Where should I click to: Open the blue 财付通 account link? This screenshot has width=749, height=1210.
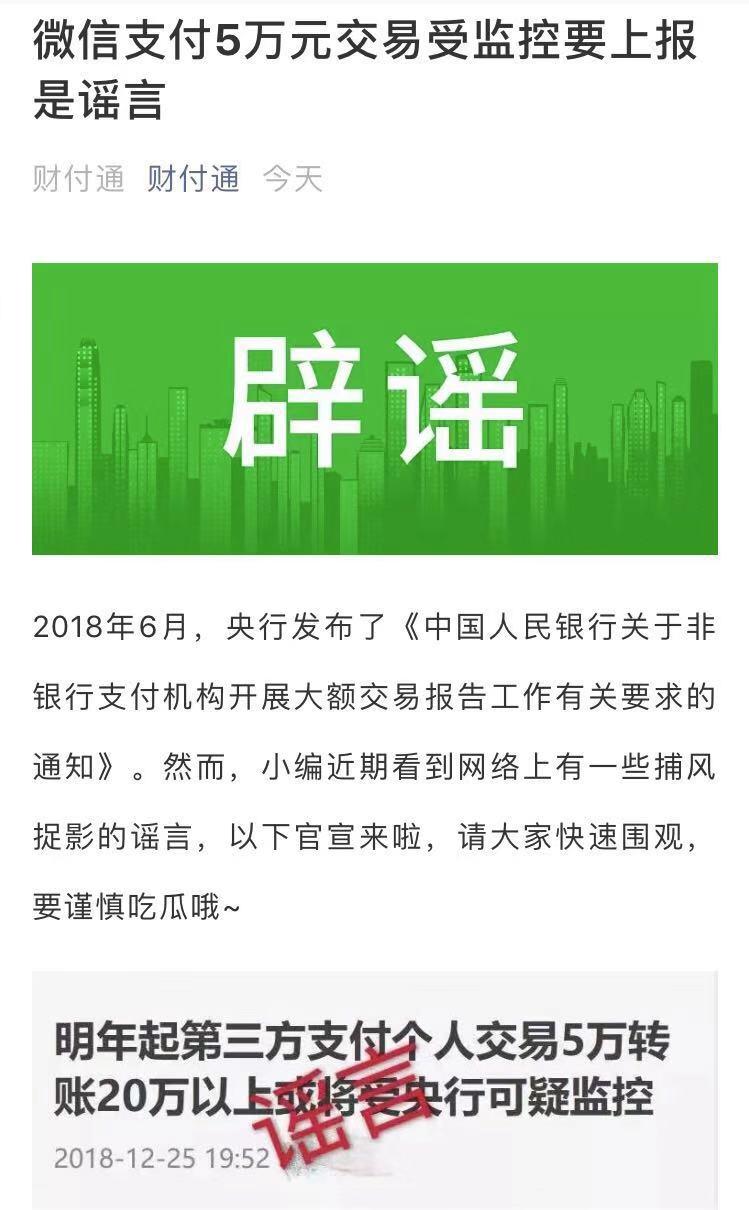194,179
